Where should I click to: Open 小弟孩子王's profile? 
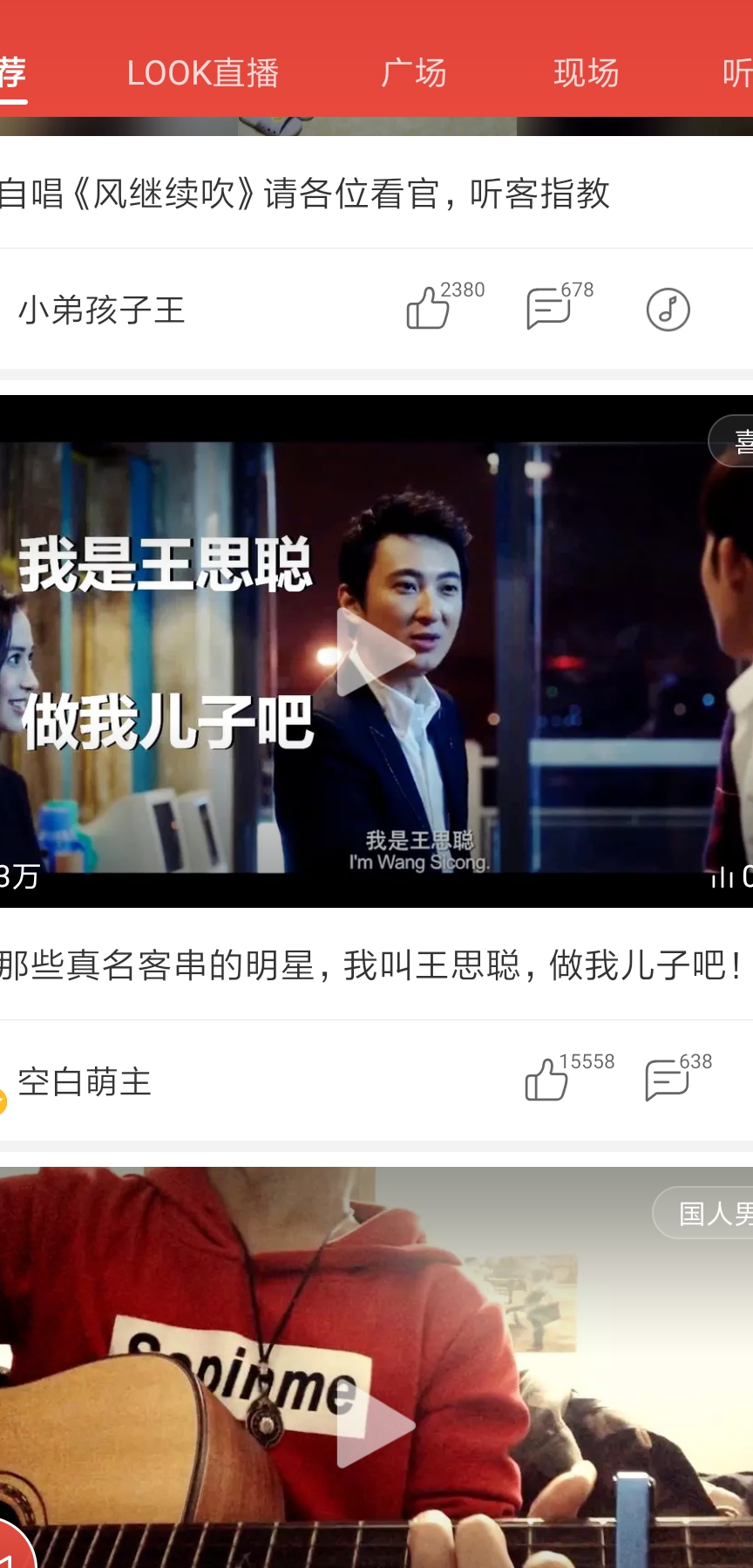pyautogui.click(x=102, y=310)
